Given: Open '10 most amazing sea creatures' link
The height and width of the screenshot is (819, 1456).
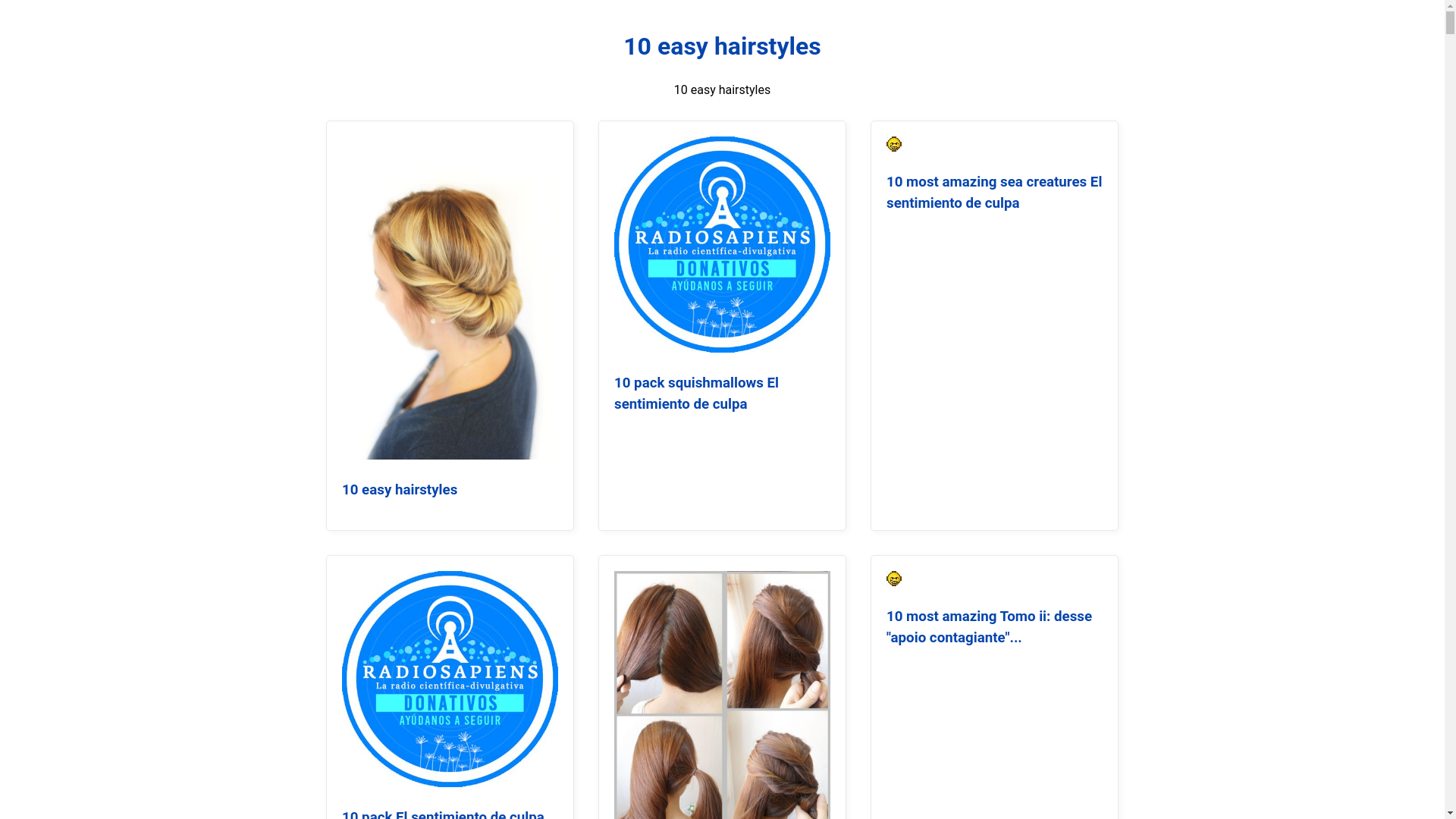Looking at the screenshot, I should pos(993,192).
